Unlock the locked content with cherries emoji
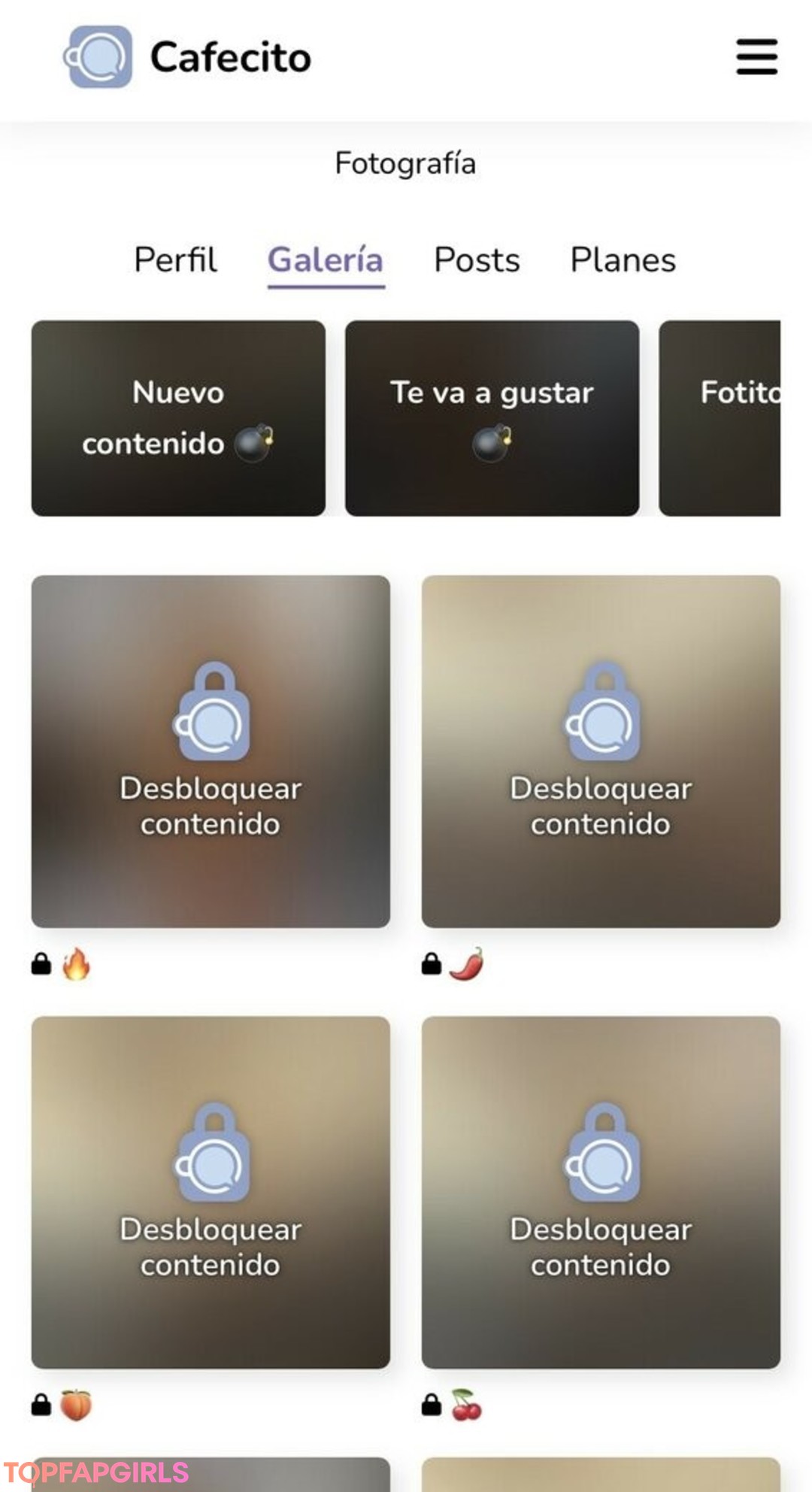Screen dimensions: 812x1492 click(601, 1192)
